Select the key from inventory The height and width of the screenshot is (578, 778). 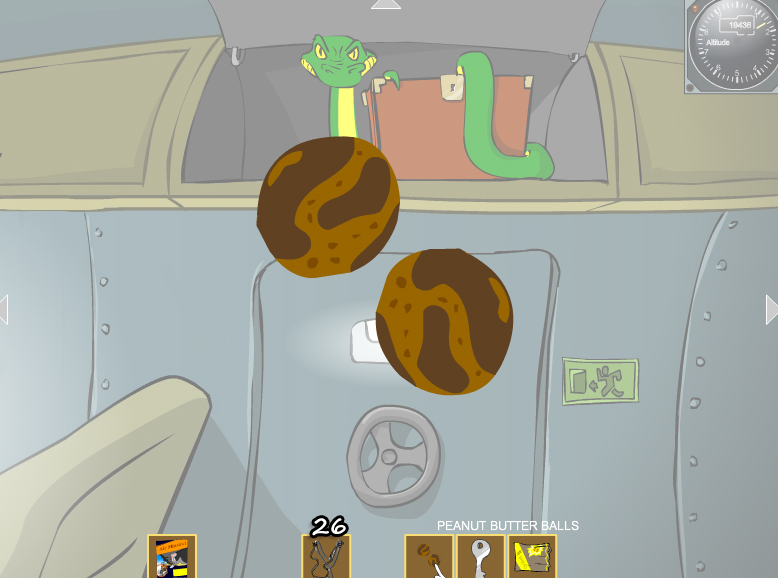(x=481, y=557)
